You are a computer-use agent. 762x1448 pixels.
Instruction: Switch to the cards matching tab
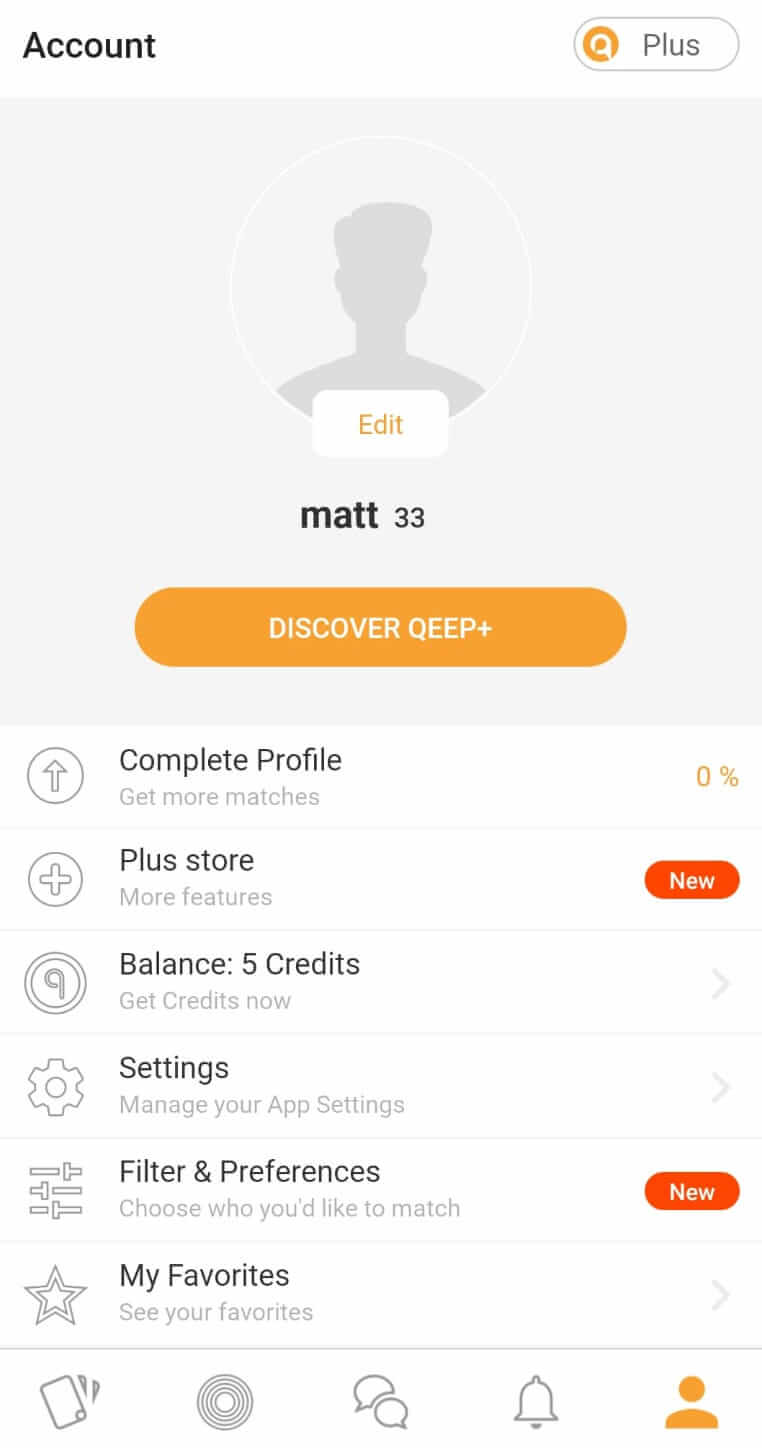click(70, 1402)
